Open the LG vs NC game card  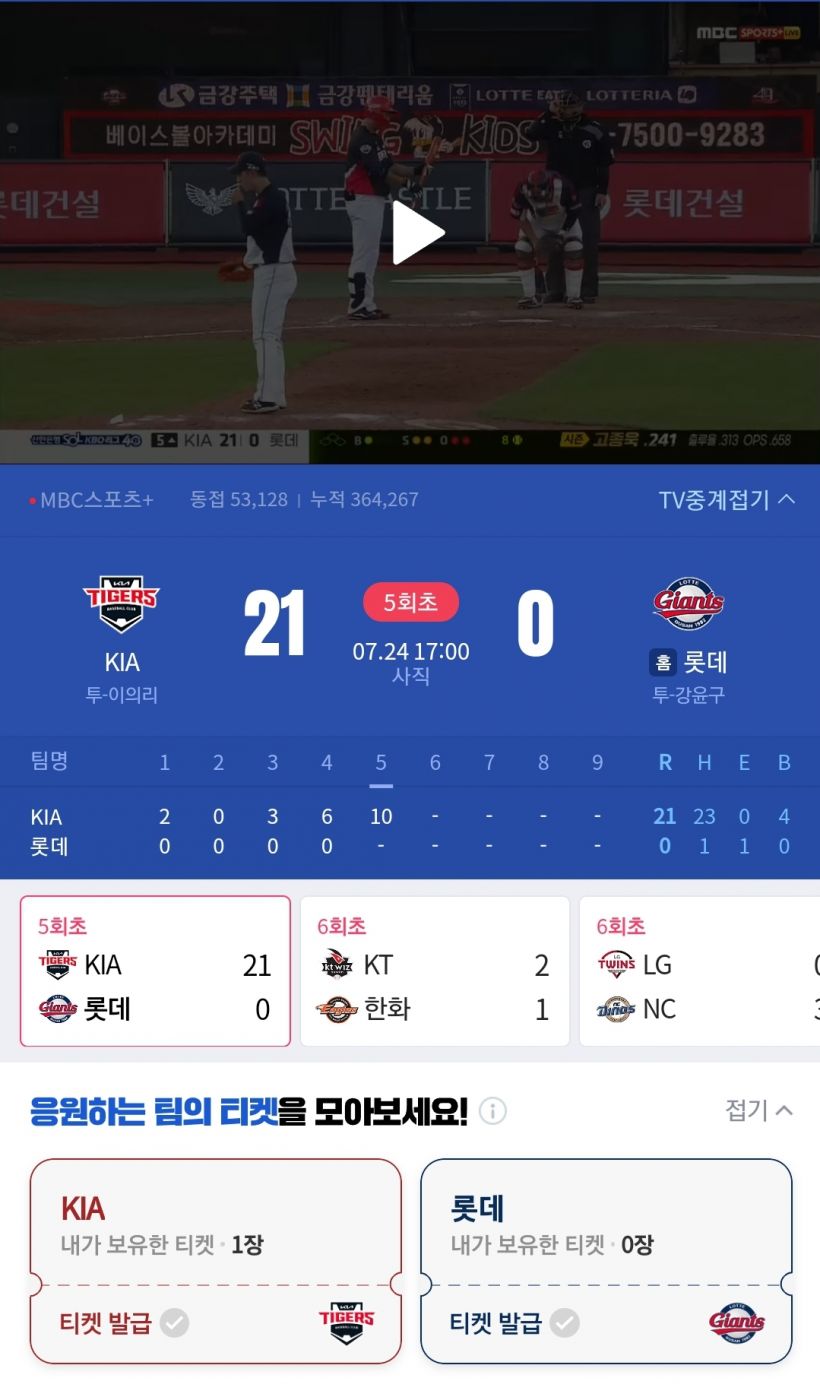point(700,971)
